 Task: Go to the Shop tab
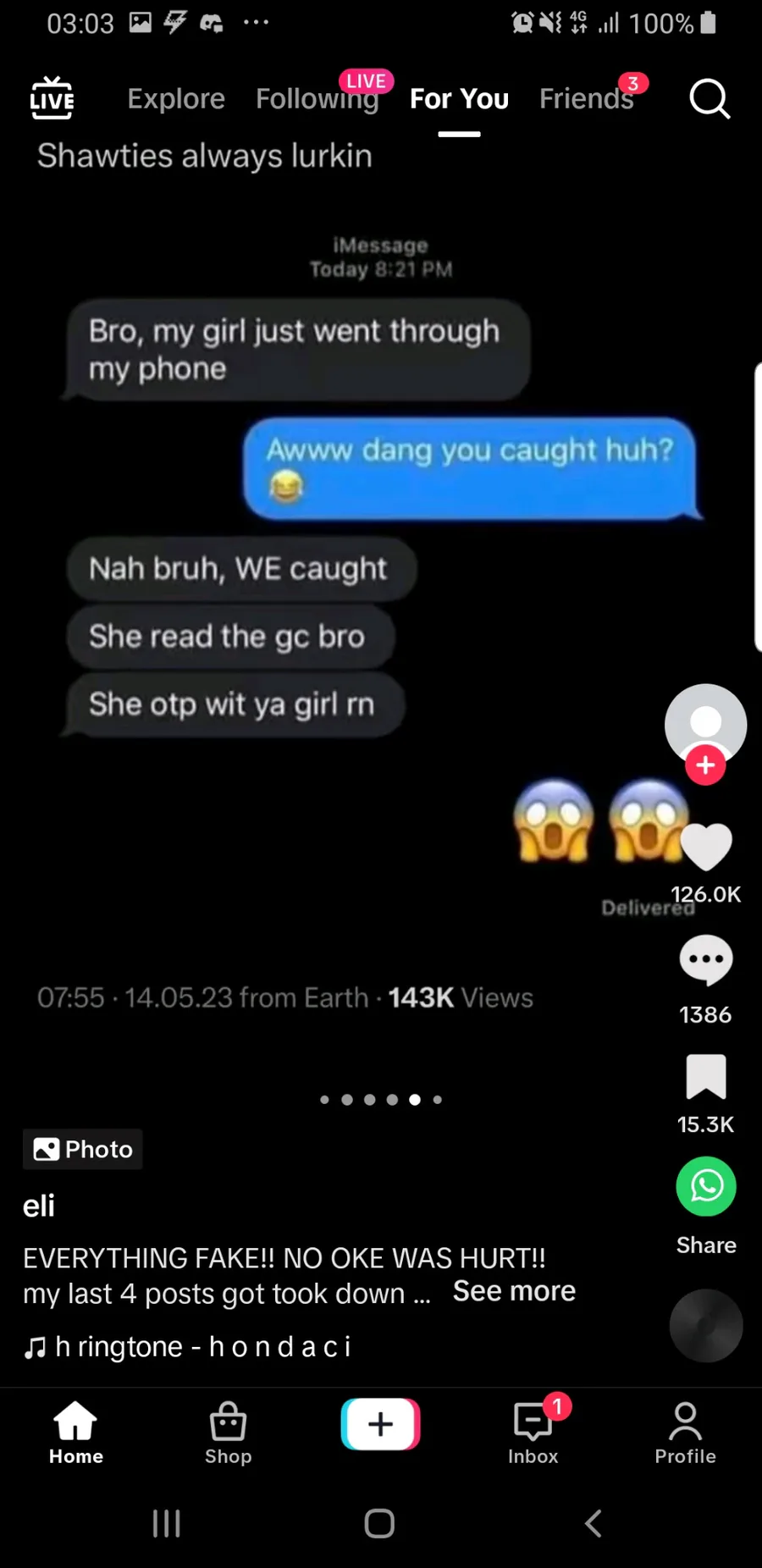[x=228, y=1433]
